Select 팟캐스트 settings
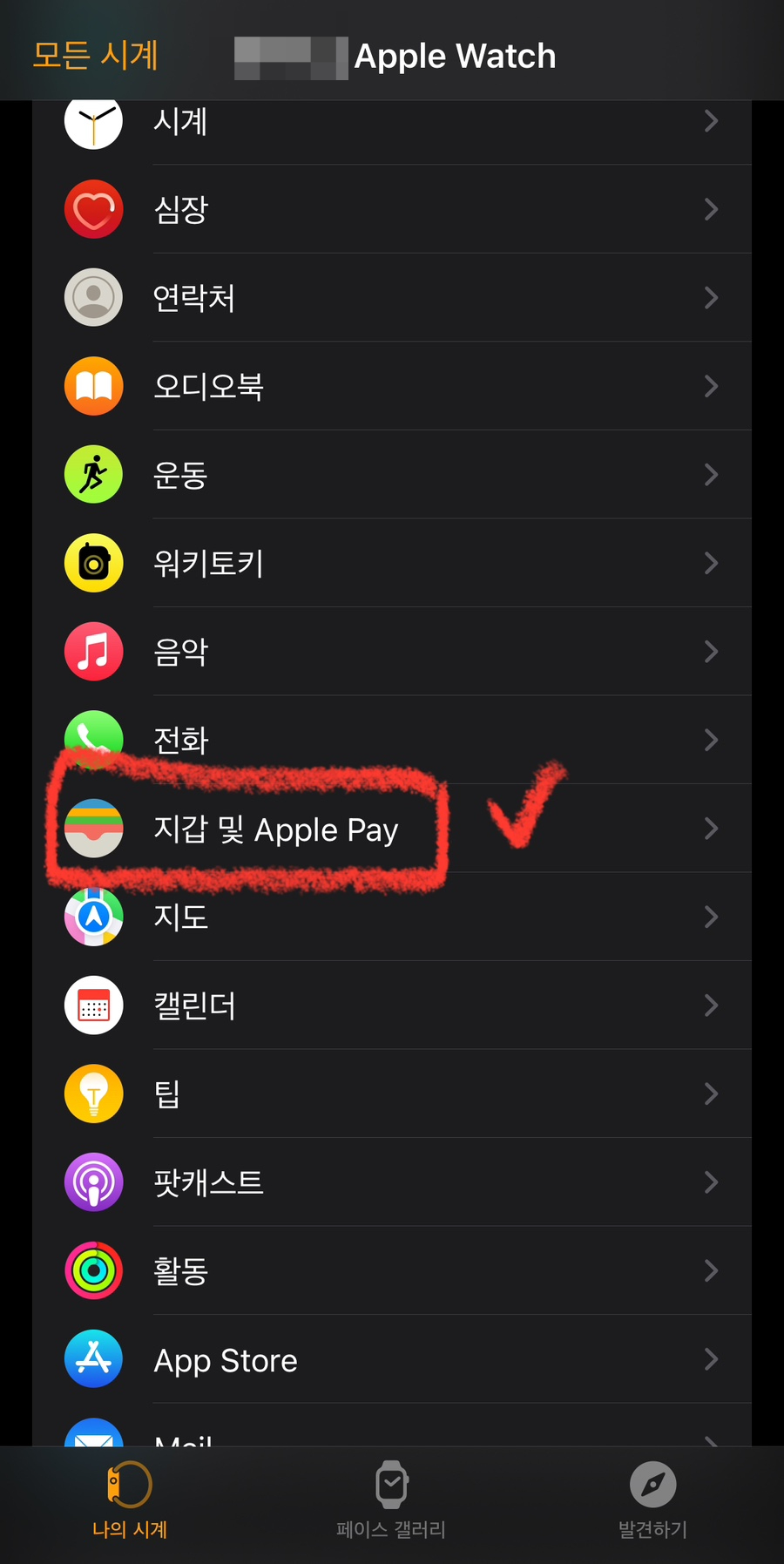The height and width of the screenshot is (1564, 784). 392,1182
